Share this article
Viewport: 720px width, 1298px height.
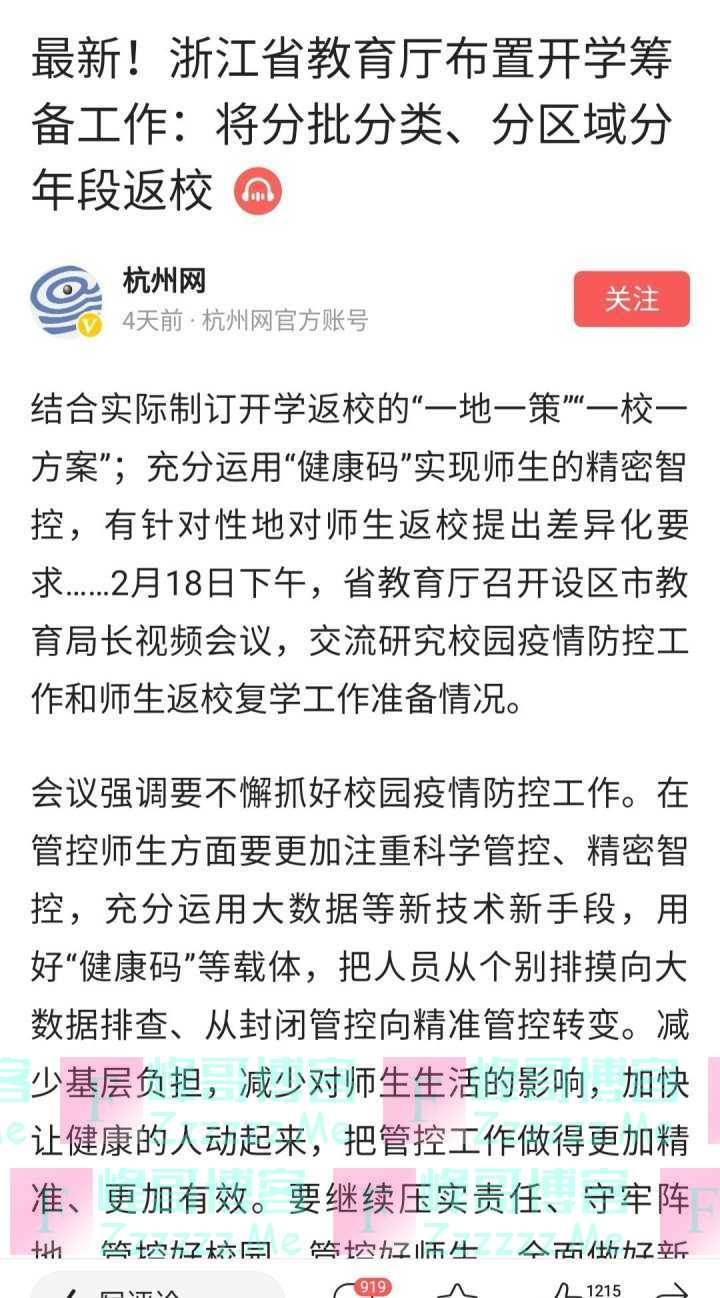click(x=675, y=1291)
